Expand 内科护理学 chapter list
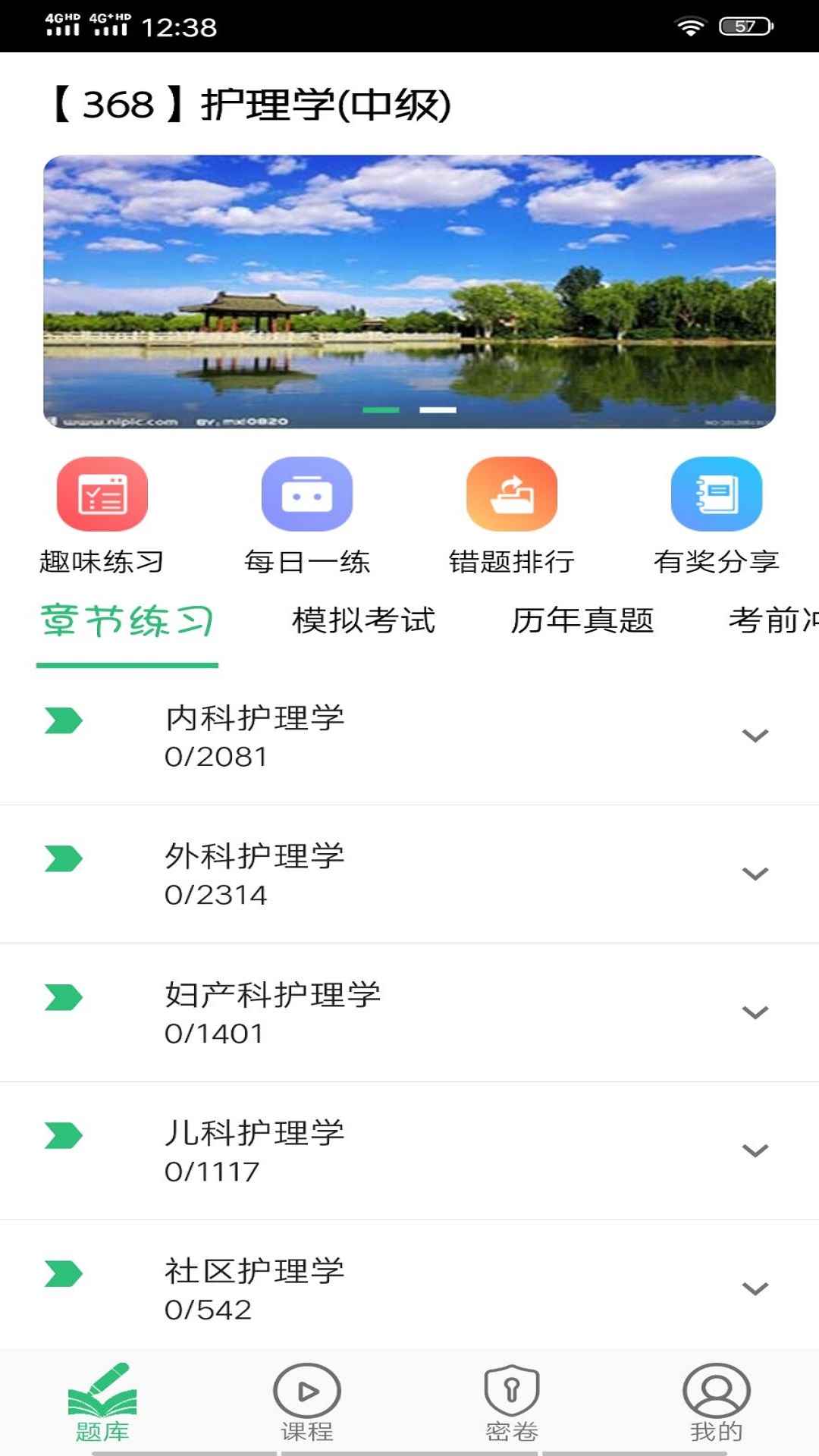 coord(755,736)
